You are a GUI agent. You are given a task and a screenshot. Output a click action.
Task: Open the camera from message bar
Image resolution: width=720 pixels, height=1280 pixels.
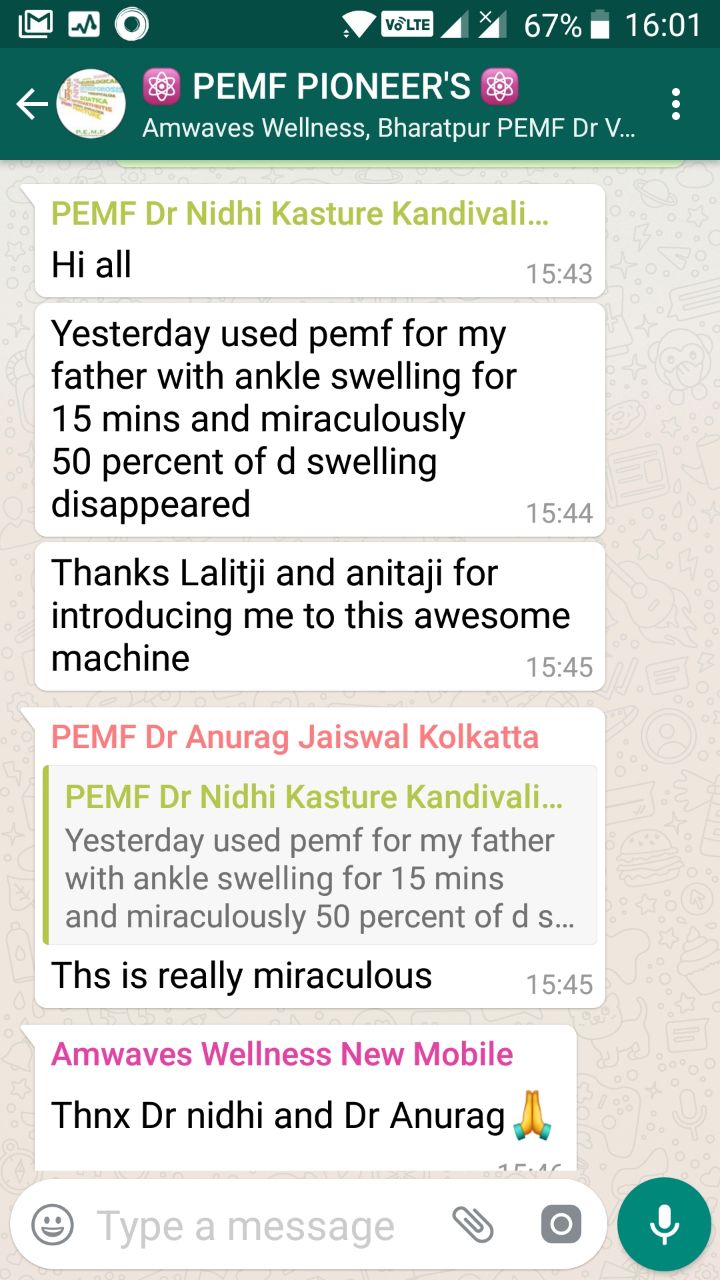[x=560, y=1224]
